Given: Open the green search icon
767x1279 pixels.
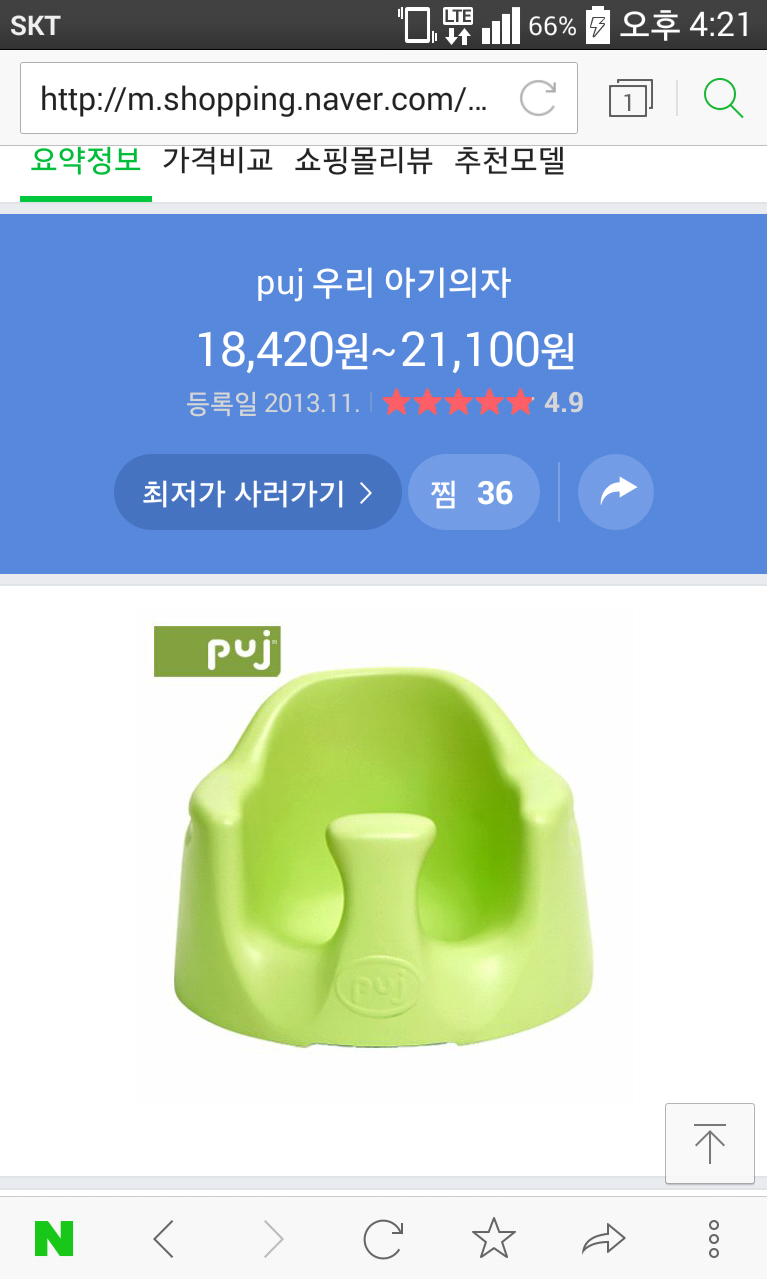Looking at the screenshot, I should [x=722, y=99].
